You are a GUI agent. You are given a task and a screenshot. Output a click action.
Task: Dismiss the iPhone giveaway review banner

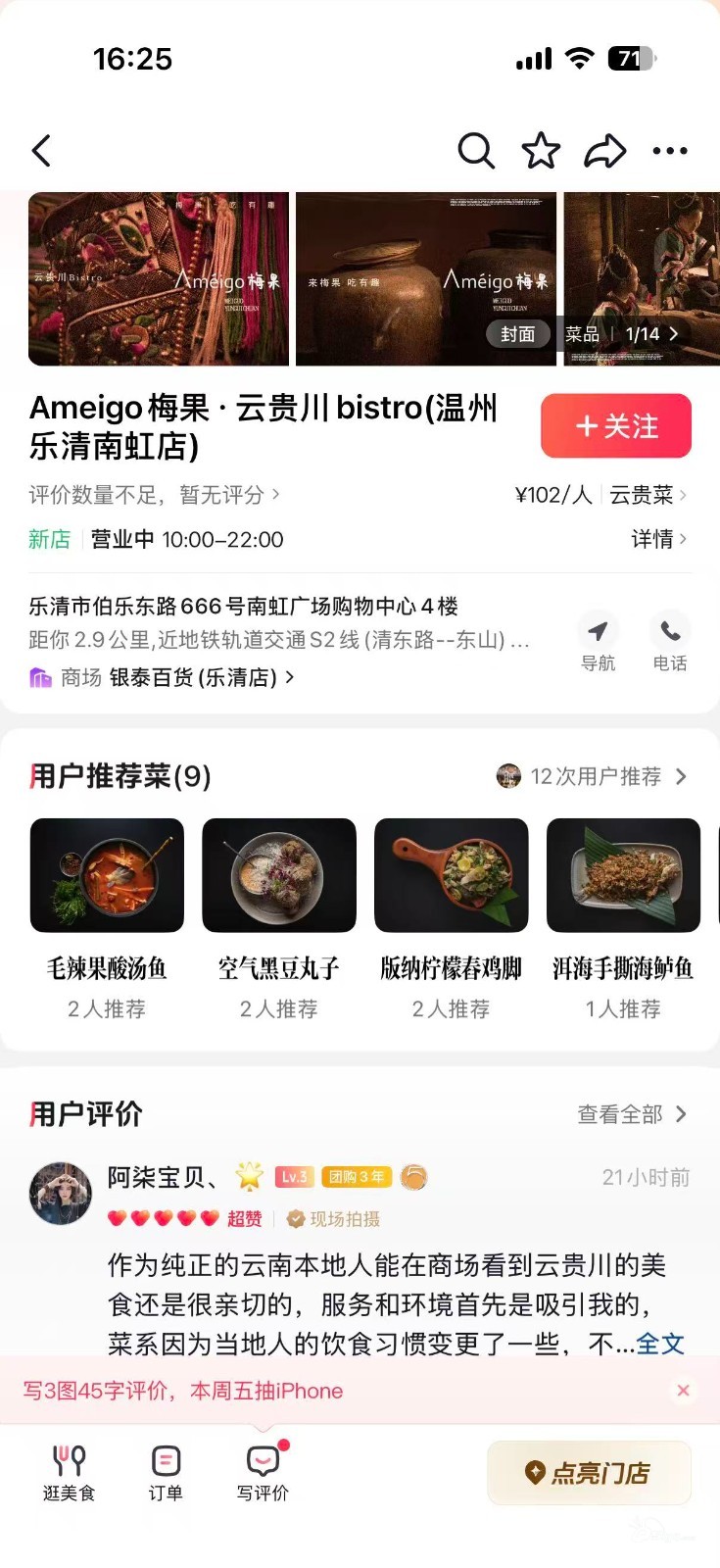[x=683, y=1391]
